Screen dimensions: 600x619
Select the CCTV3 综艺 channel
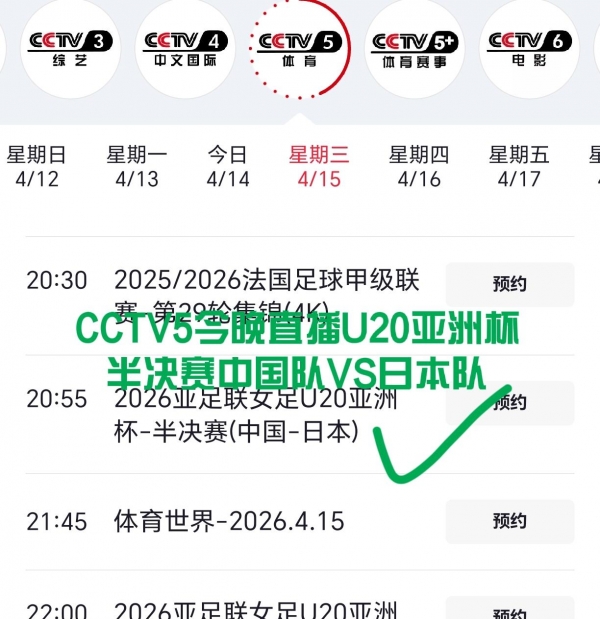(x=70, y=47)
